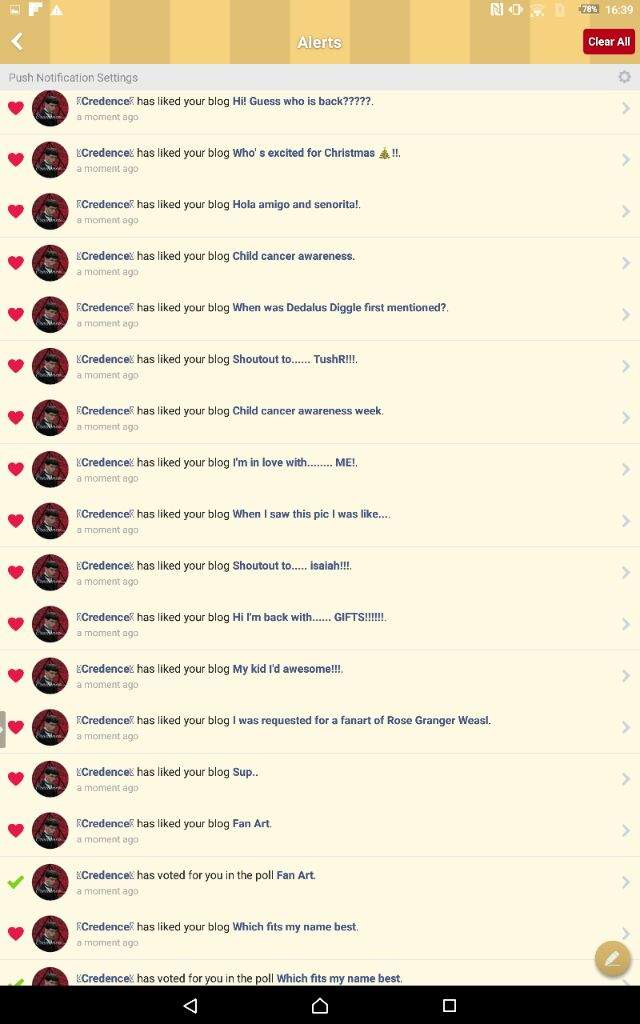The width and height of the screenshot is (640, 1024).
Task: Tap the Android home button
Action: (x=320, y=1005)
